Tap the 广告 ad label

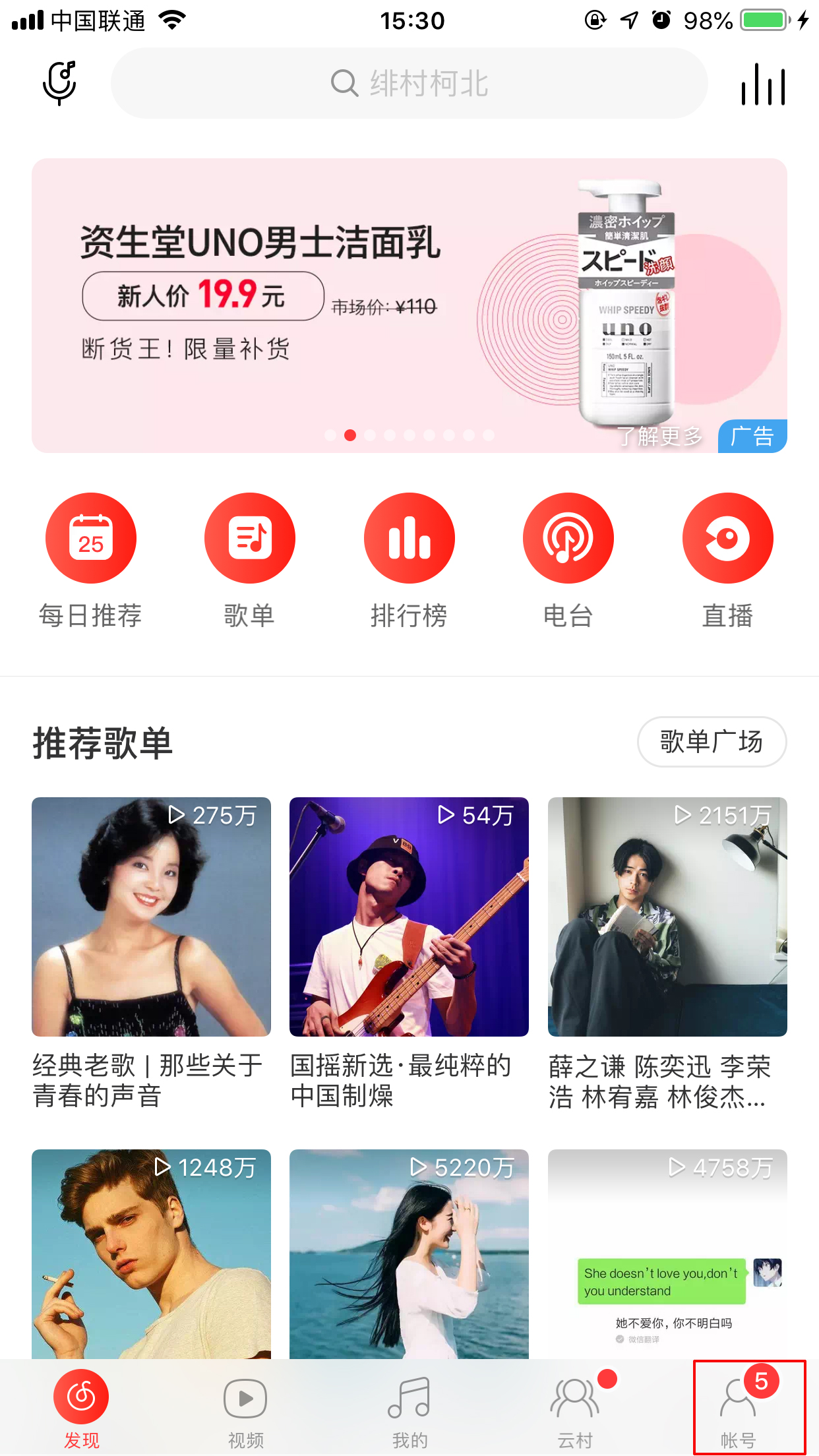751,435
